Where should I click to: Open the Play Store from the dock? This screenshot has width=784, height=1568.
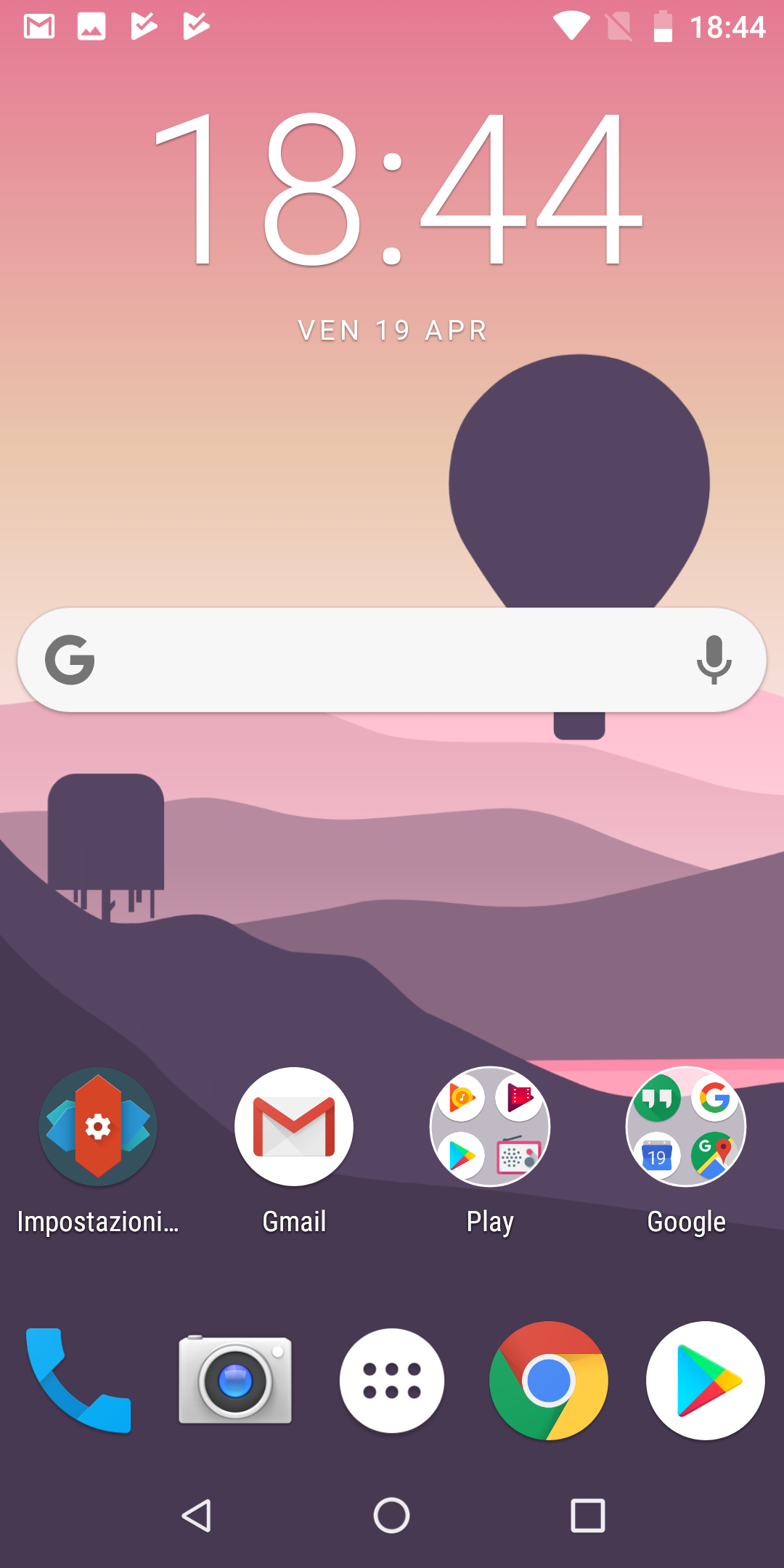(706, 1381)
